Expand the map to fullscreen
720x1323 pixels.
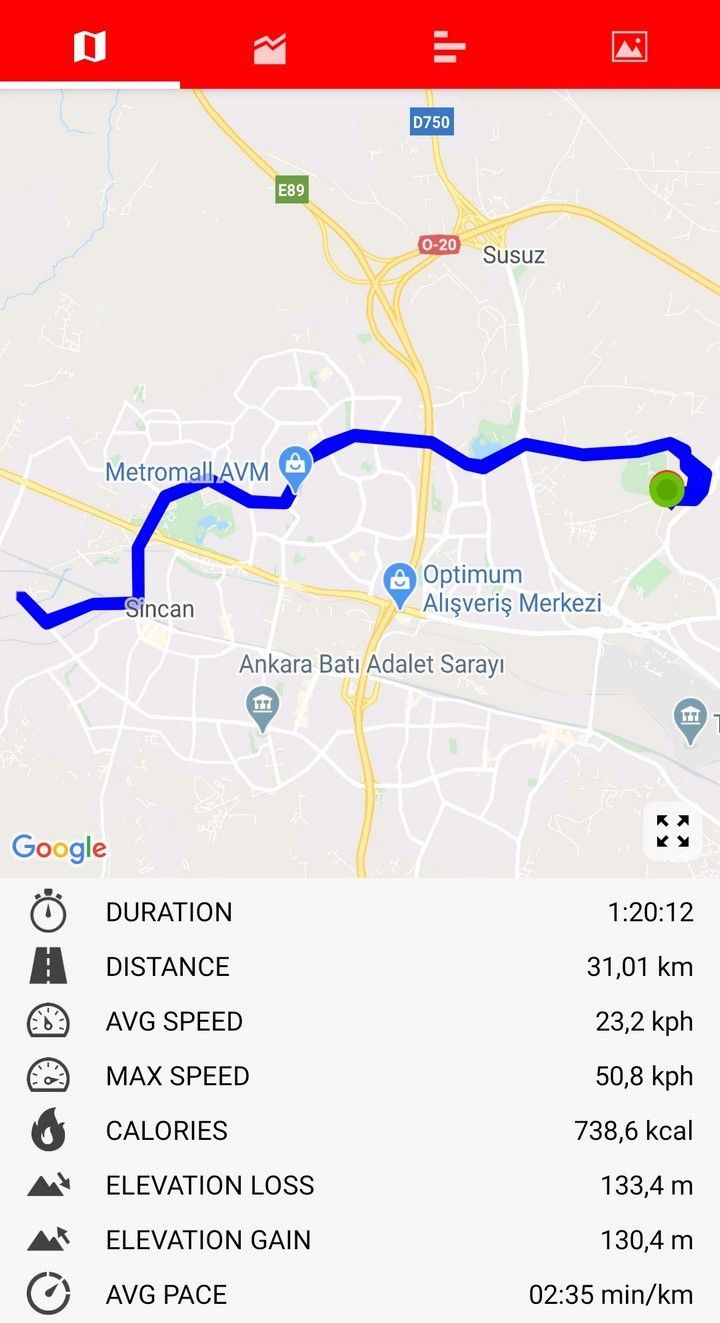click(673, 830)
